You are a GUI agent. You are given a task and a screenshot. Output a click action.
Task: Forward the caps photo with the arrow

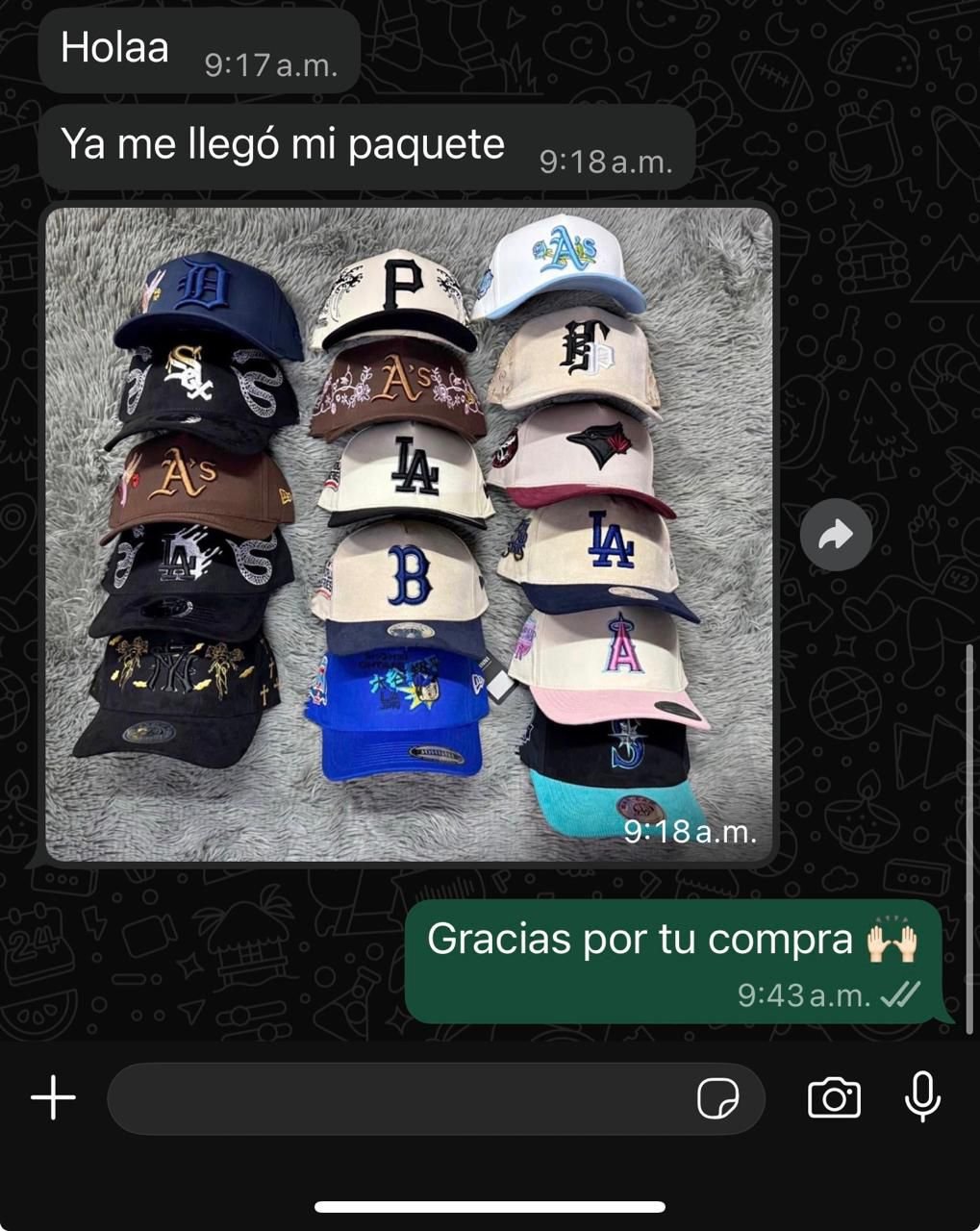click(x=836, y=535)
